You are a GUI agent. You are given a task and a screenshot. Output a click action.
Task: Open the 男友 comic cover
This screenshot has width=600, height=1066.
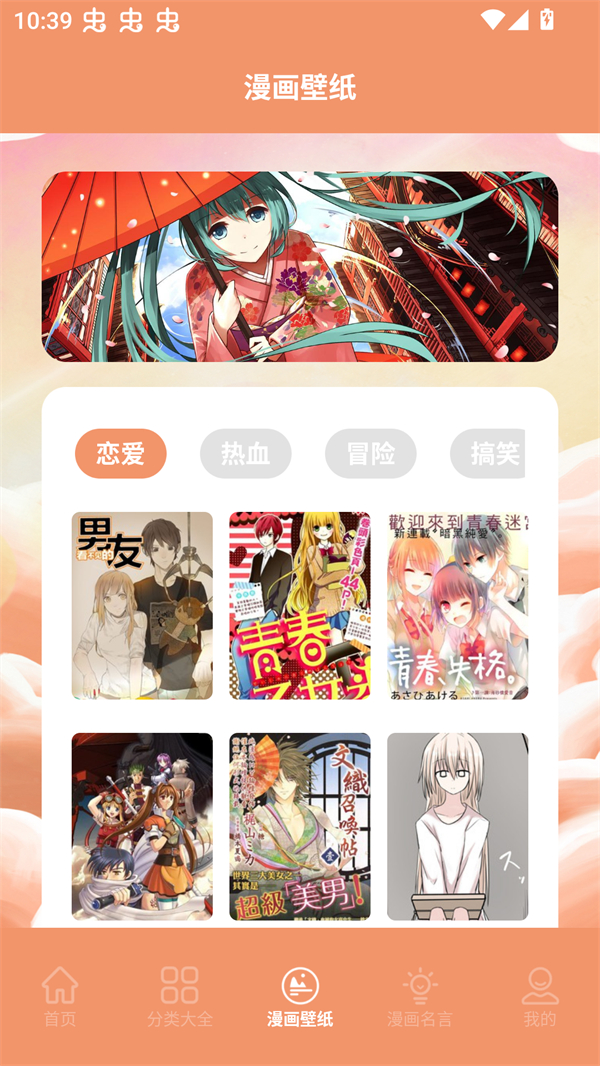pos(142,605)
